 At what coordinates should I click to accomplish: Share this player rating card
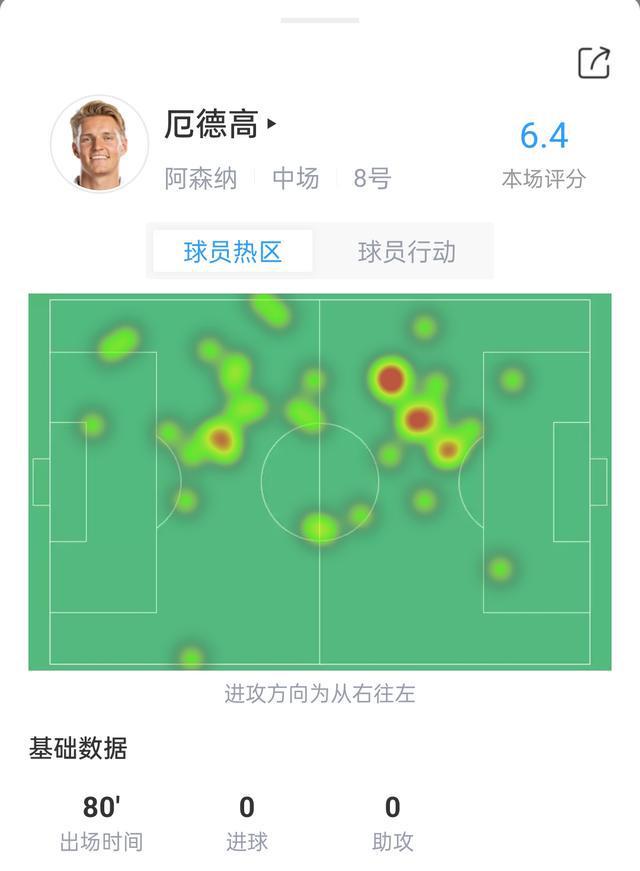pos(594,63)
